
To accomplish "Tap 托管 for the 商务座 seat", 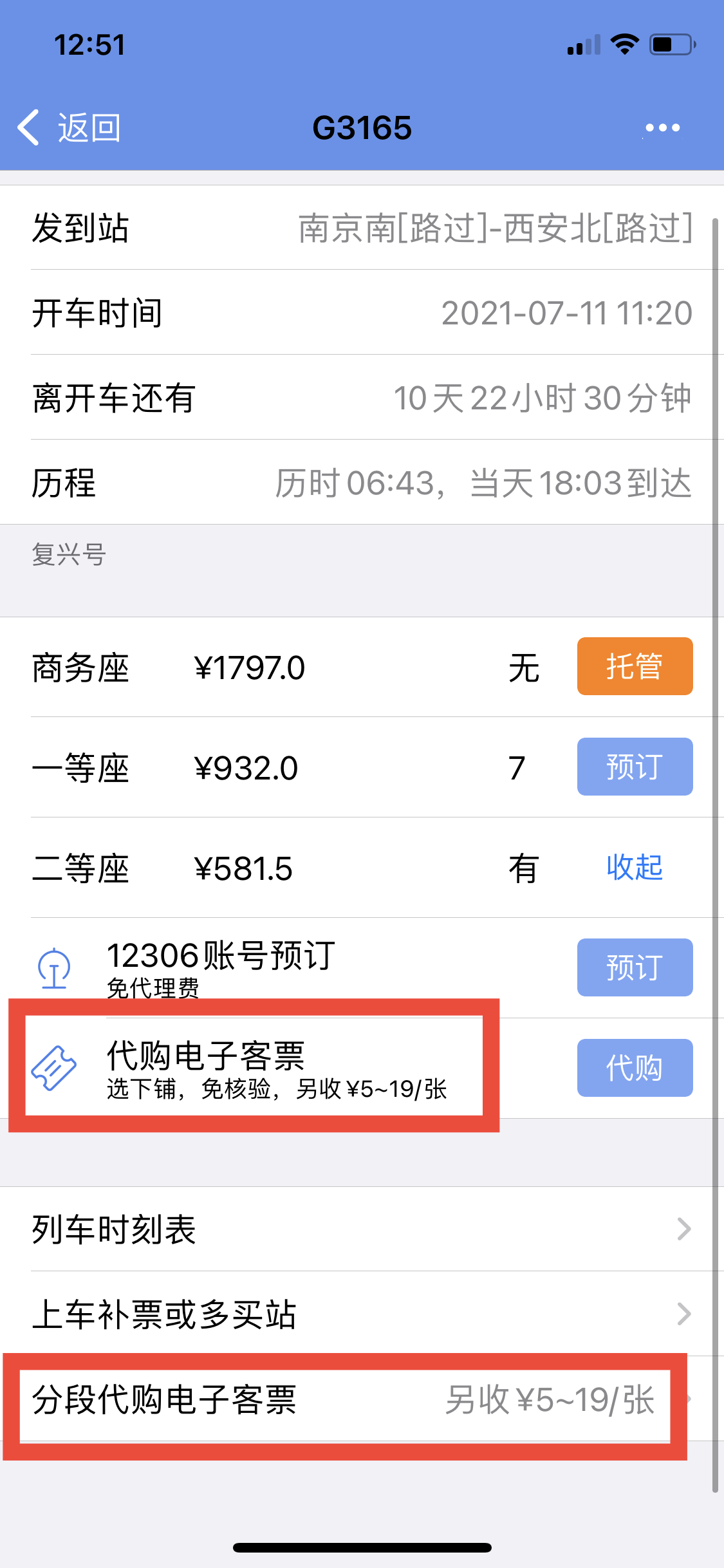I will (635, 666).
